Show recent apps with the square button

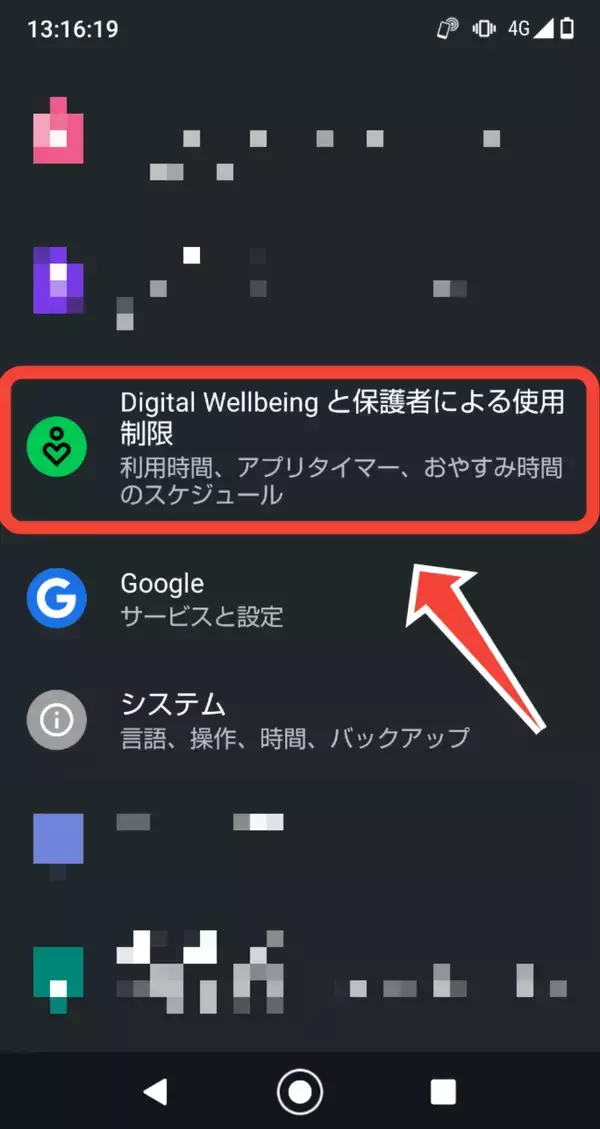point(443,1091)
